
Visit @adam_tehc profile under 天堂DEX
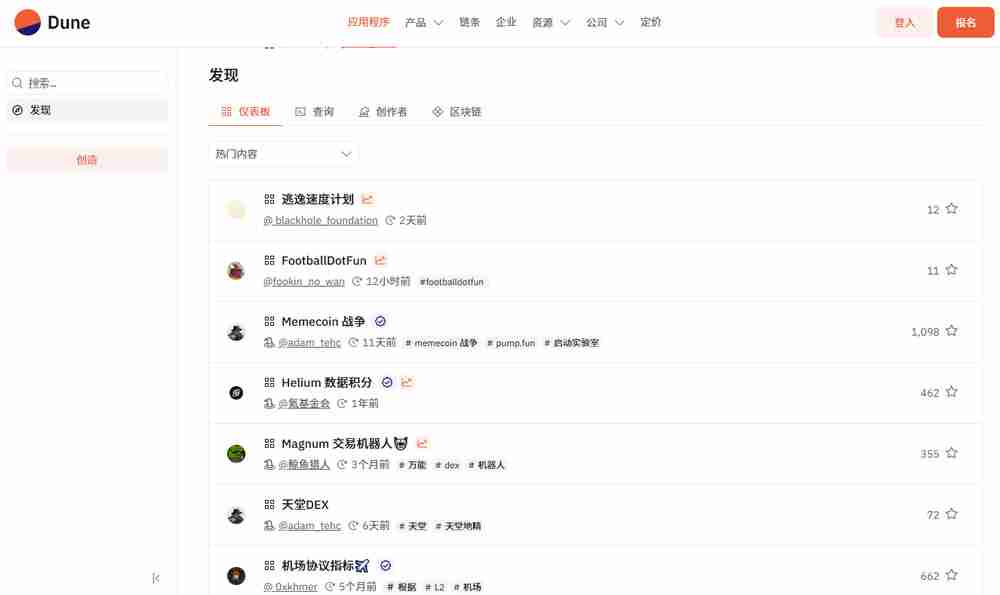[309, 526]
